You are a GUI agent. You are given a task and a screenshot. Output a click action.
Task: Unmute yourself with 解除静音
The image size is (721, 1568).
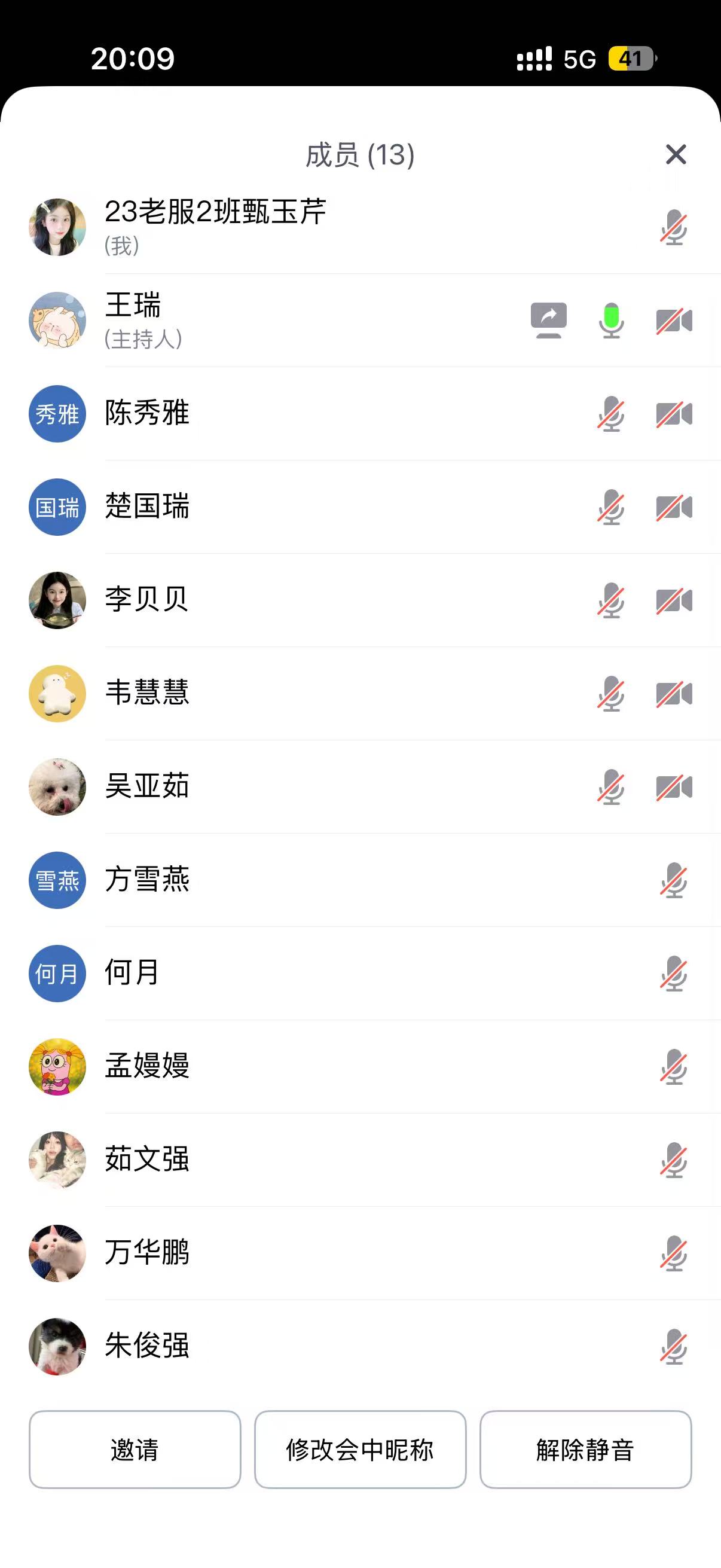pyautogui.click(x=585, y=1450)
